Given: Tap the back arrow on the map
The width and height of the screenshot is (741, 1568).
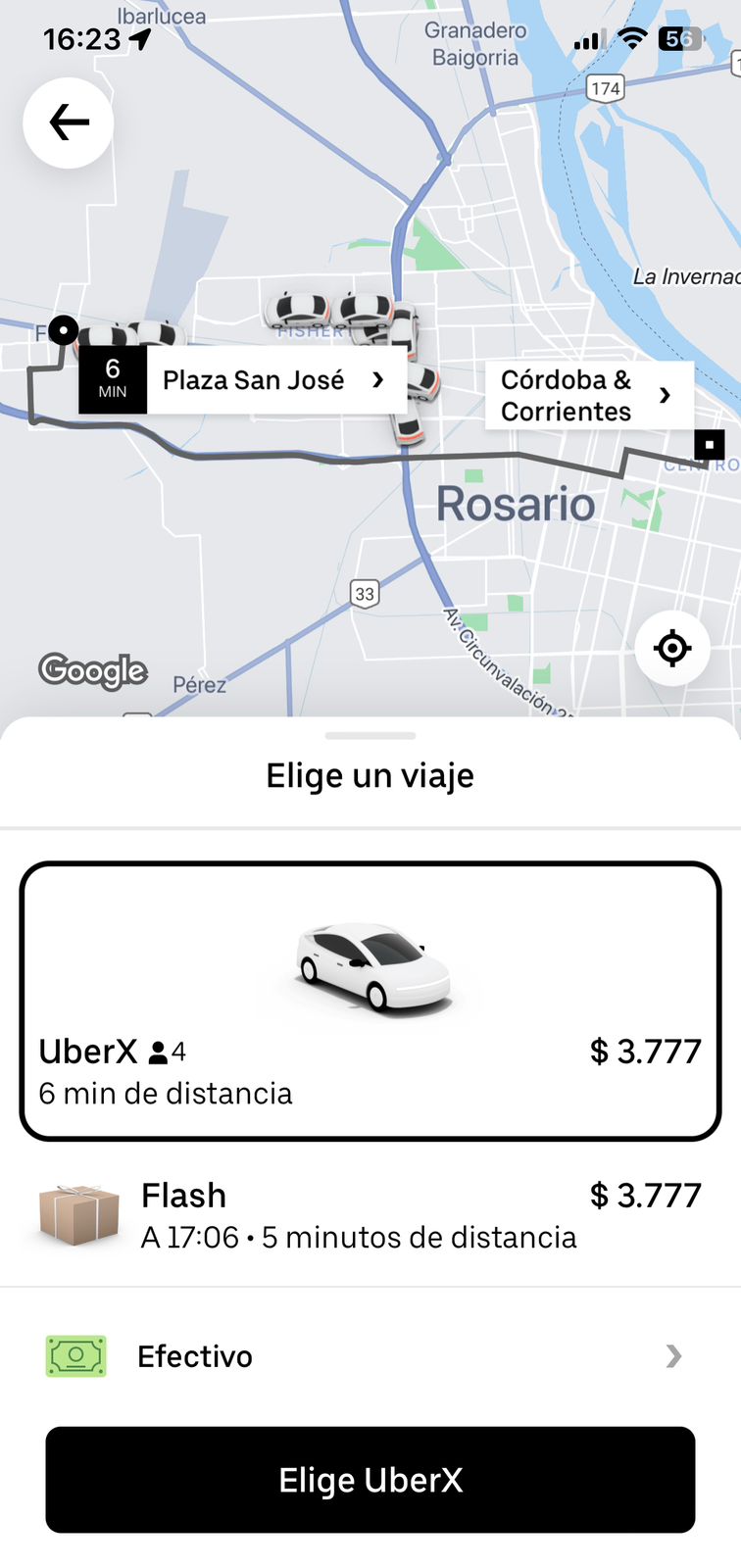Looking at the screenshot, I should [67, 122].
